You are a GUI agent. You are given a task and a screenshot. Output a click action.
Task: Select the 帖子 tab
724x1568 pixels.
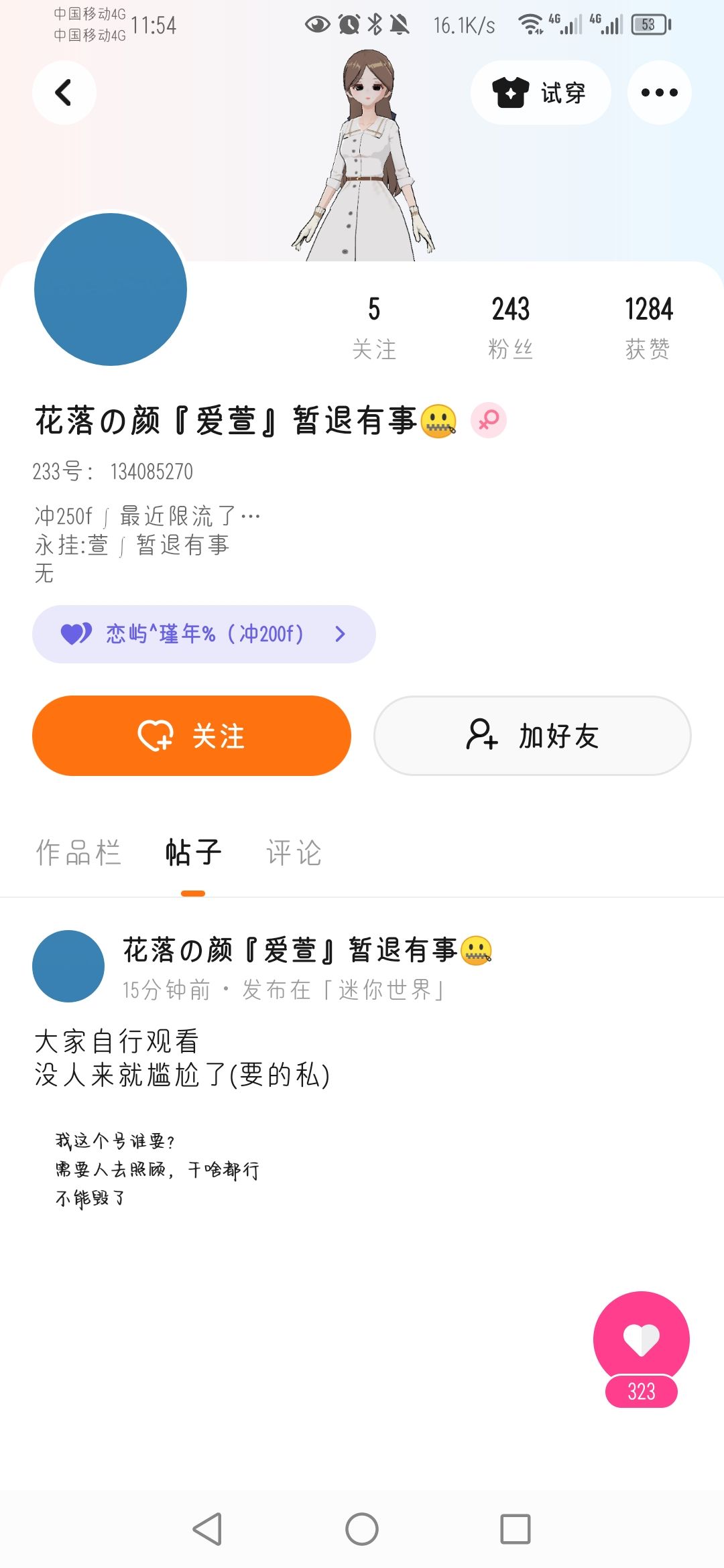[x=193, y=852]
